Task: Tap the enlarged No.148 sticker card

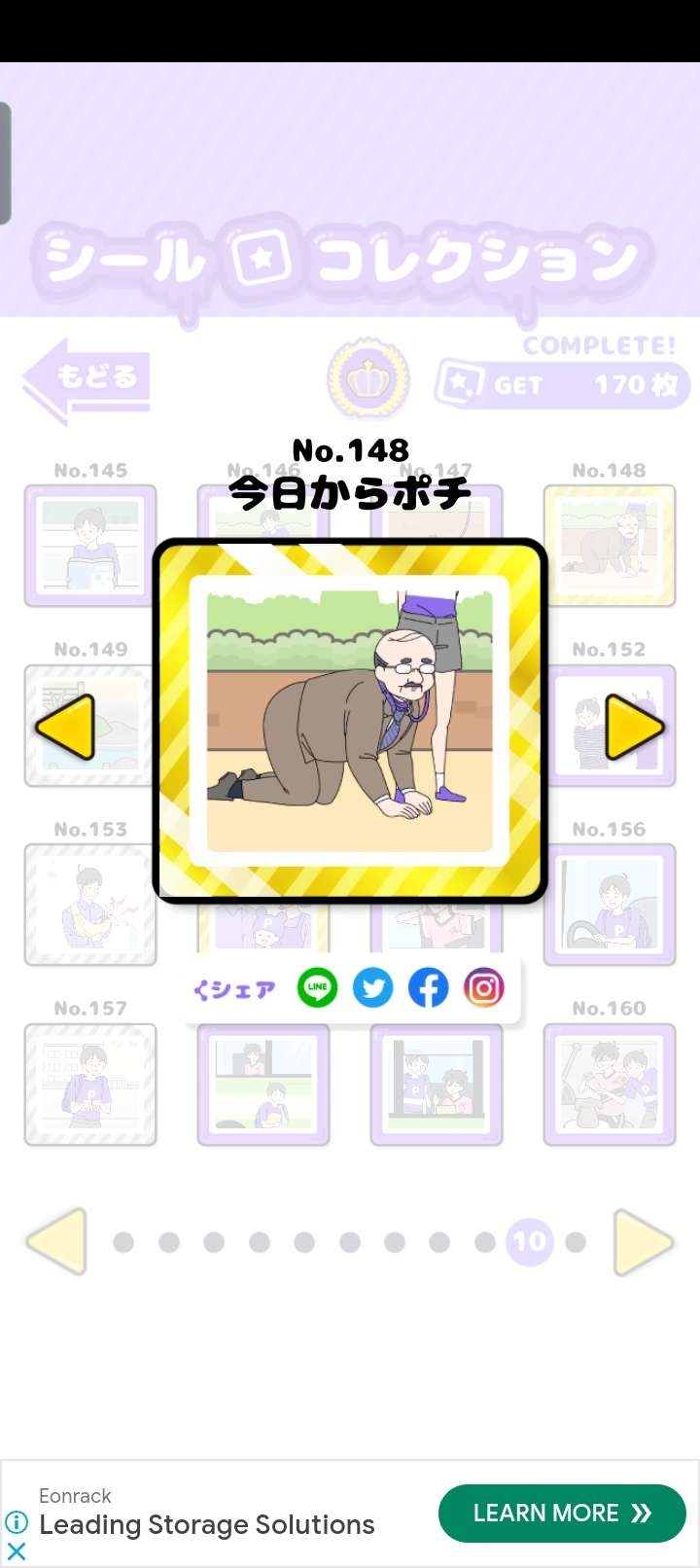Action: click(350, 720)
